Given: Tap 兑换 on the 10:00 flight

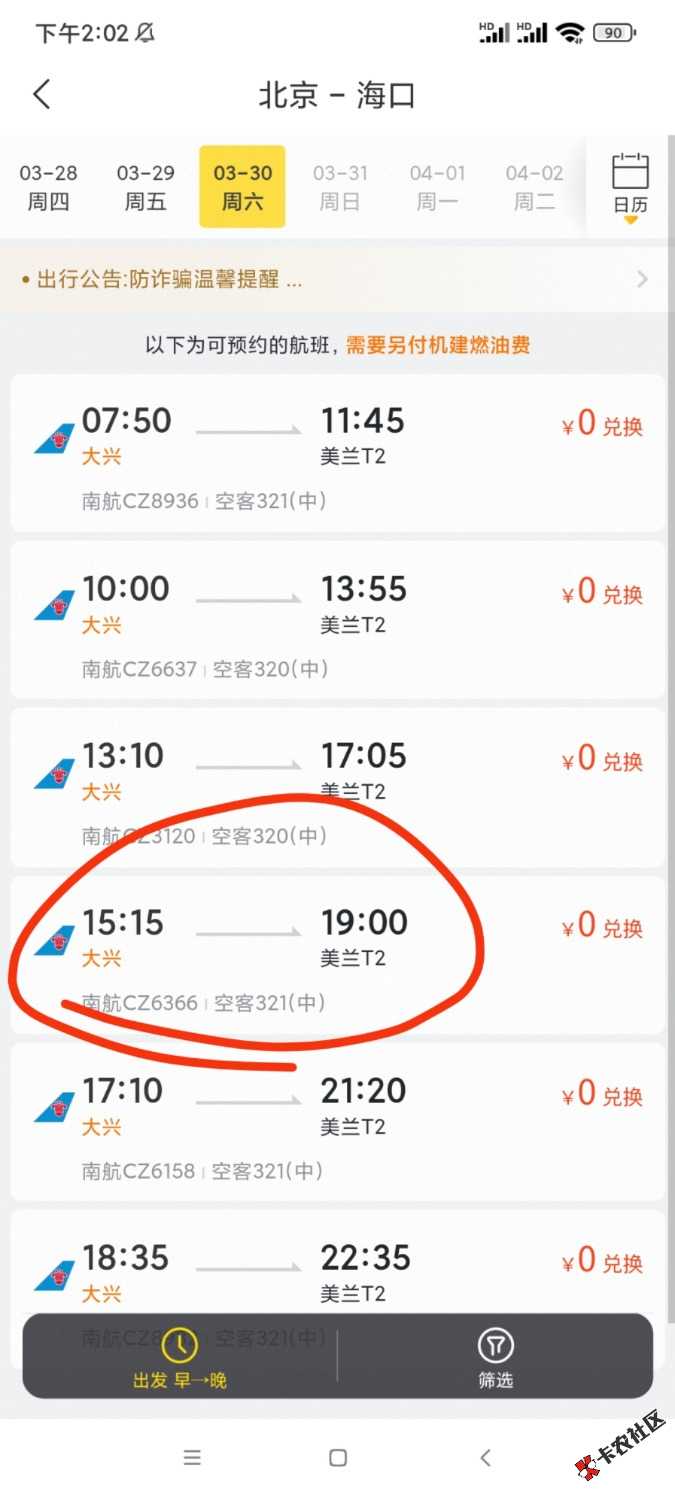Looking at the screenshot, I should pos(603,594).
